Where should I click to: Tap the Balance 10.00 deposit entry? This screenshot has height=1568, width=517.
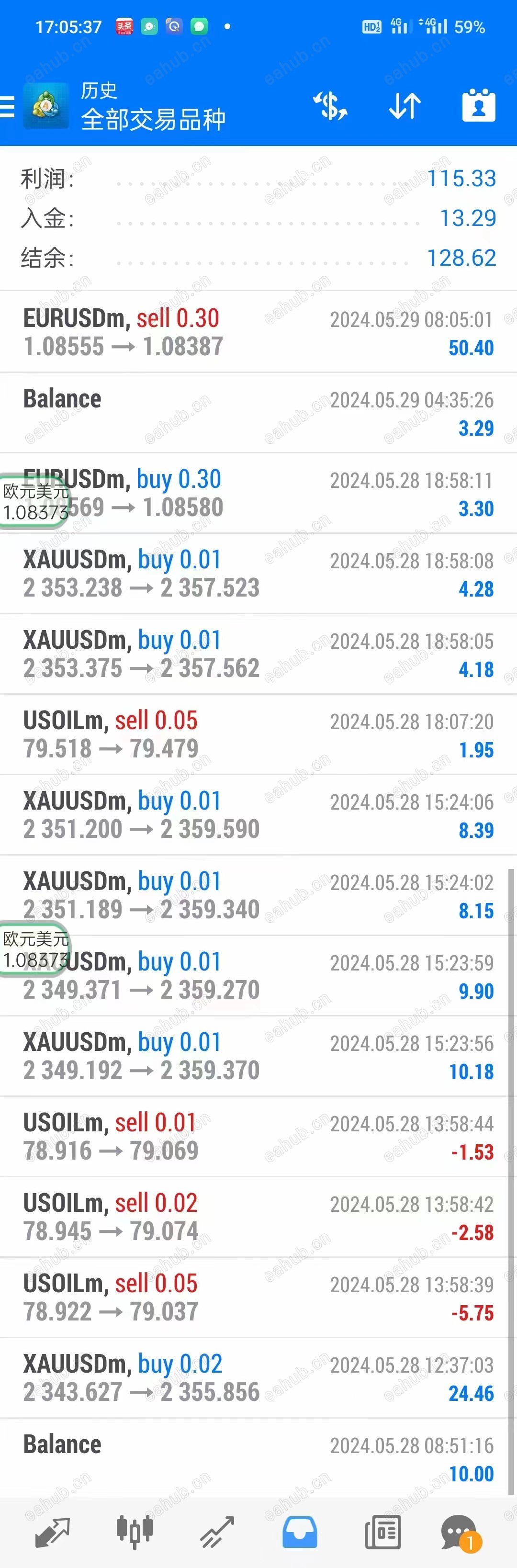tap(258, 1458)
